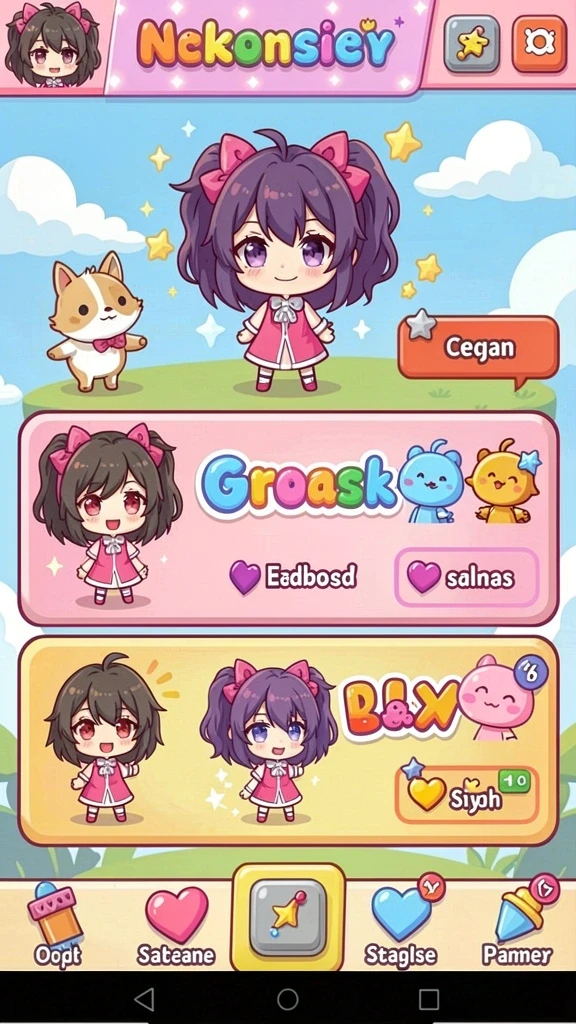Tap the center star wand button
576x1024 pixels.
pyautogui.click(x=288, y=917)
